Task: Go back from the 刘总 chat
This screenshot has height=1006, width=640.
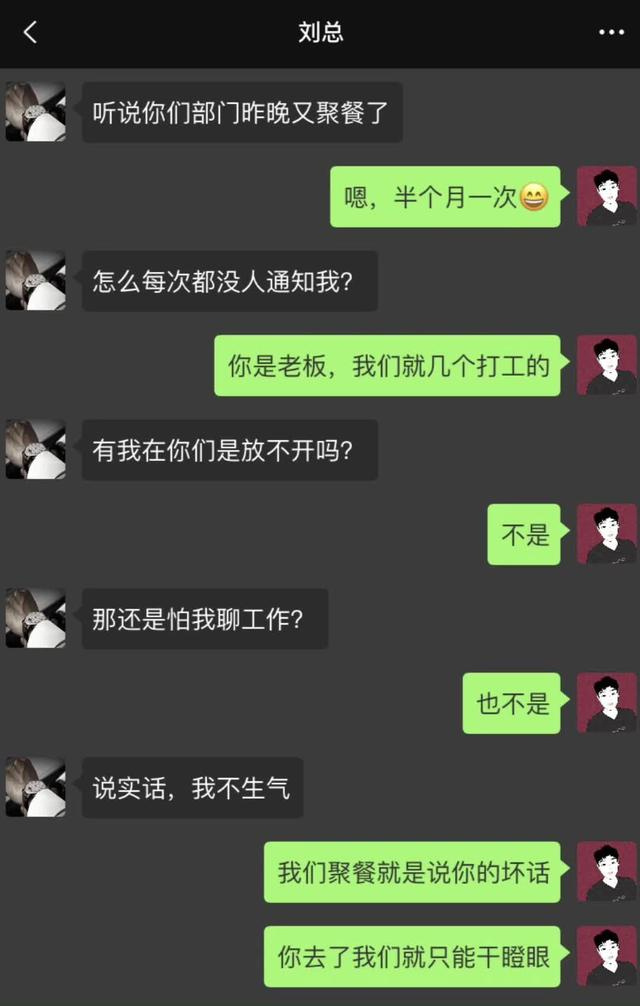Action: (30, 32)
